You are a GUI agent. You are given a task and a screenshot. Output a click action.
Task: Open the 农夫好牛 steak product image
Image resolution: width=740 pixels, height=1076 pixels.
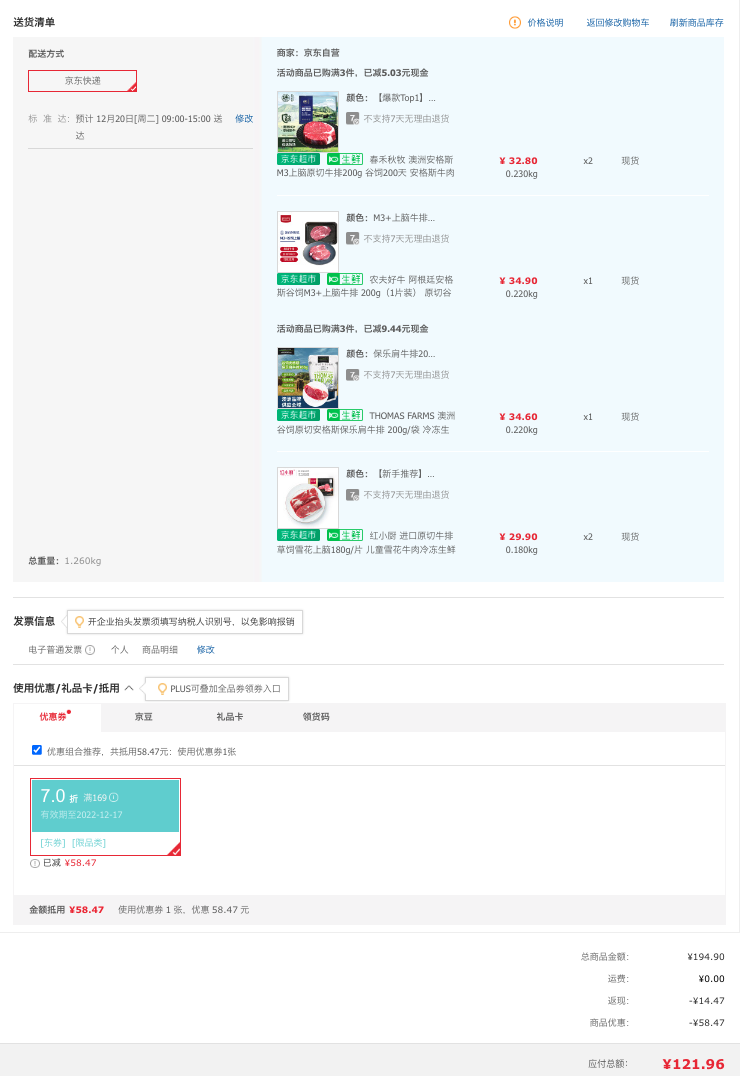pyautogui.click(x=308, y=242)
